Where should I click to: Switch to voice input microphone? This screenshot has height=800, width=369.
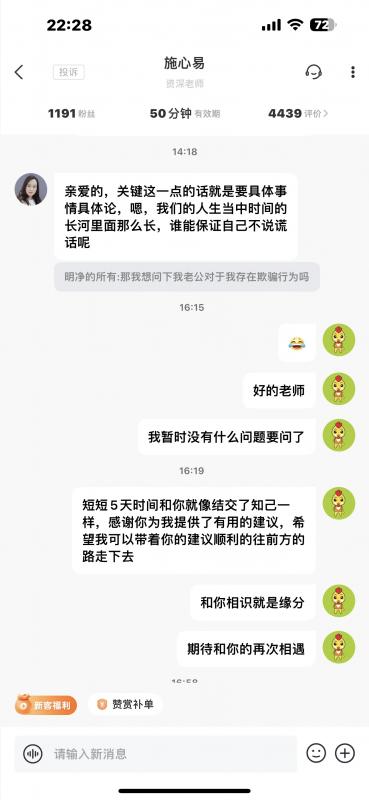pyautogui.click(x=33, y=754)
